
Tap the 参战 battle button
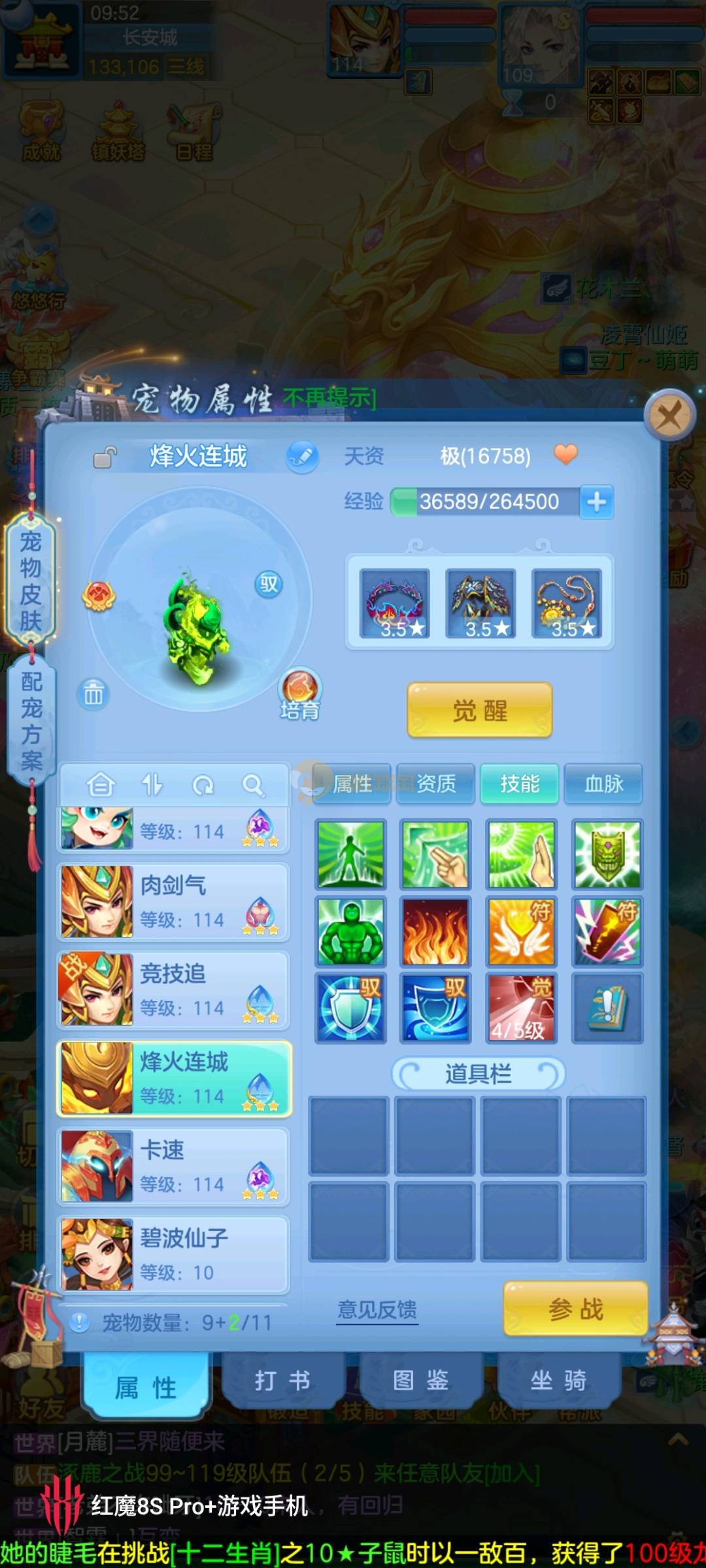pyautogui.click(x=575, y=1309)
